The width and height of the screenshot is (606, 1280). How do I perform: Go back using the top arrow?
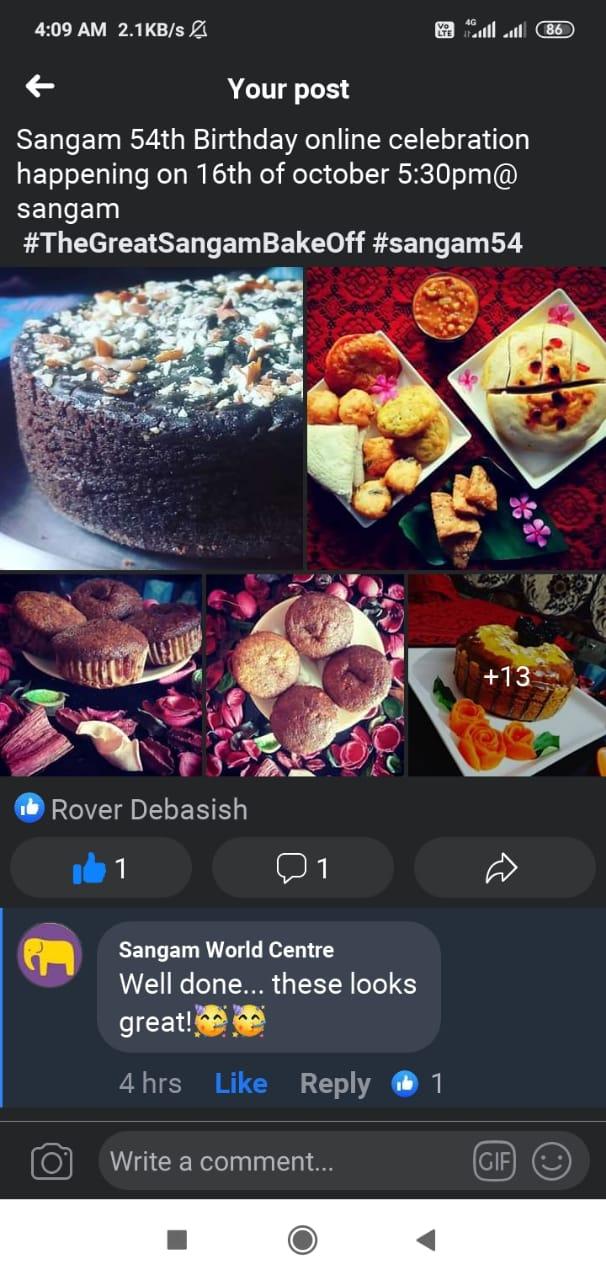40,87
